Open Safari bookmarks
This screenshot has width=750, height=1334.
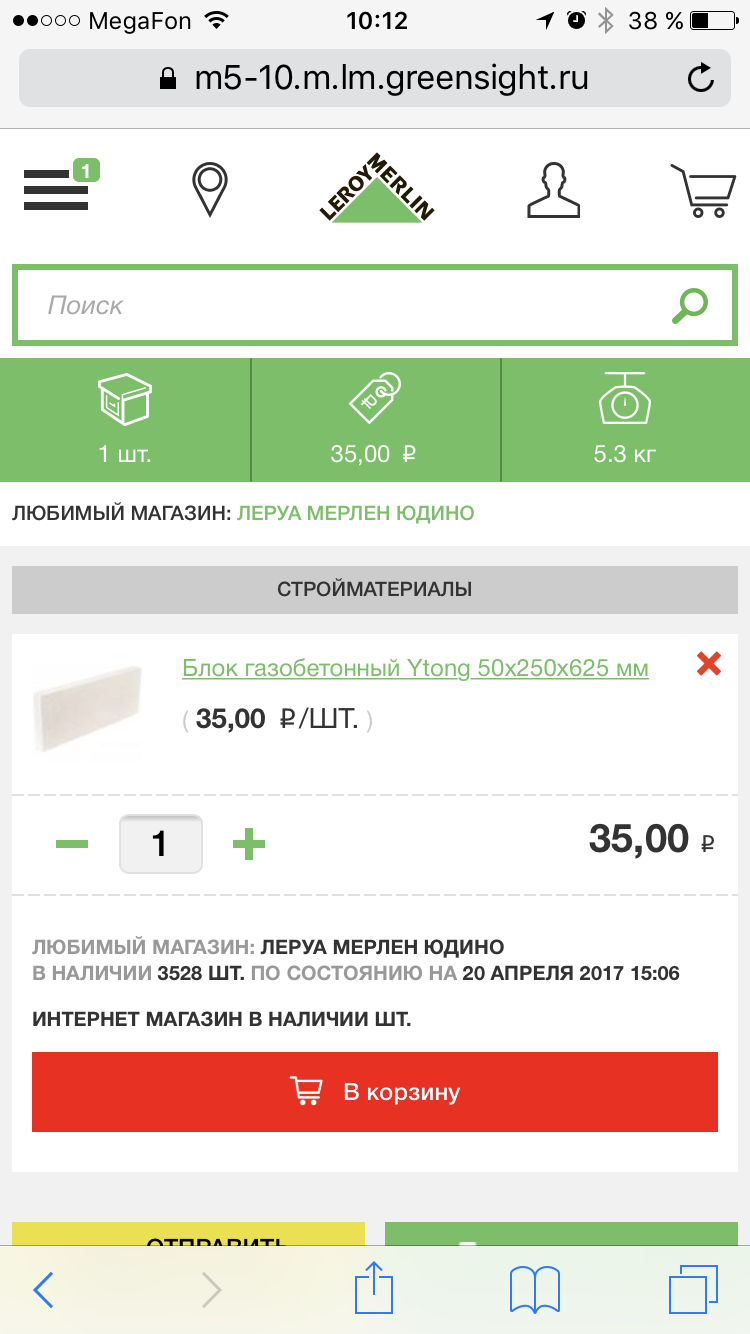(x=534, y=1290)
